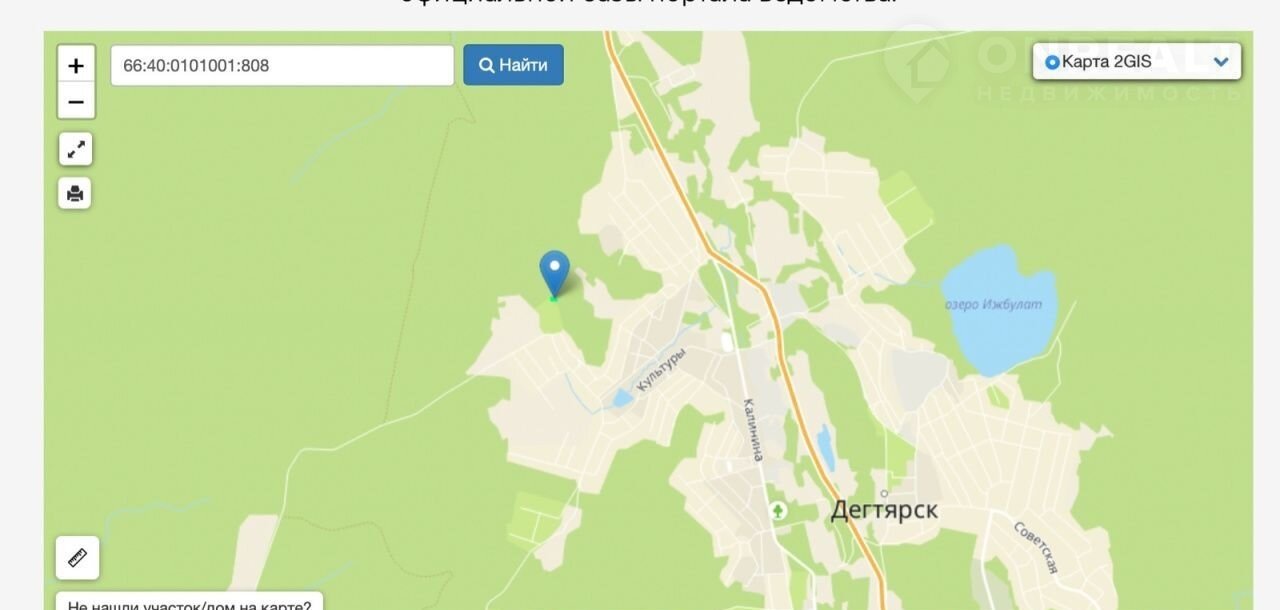Open the Карта 2GIS layer dropdown
The width and height of the screenshot is (1280, 610).
[1136, 62]
